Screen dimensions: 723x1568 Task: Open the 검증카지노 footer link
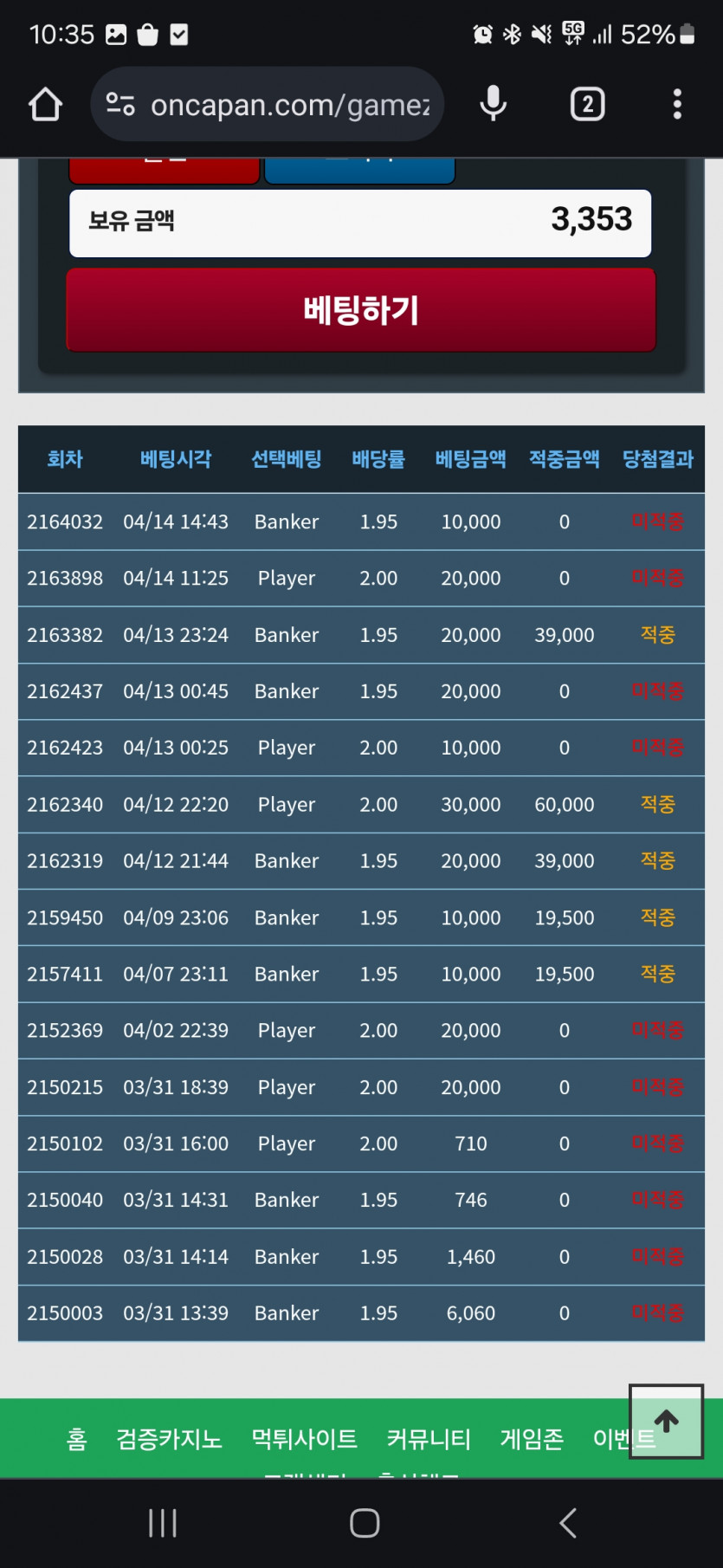170,1440
